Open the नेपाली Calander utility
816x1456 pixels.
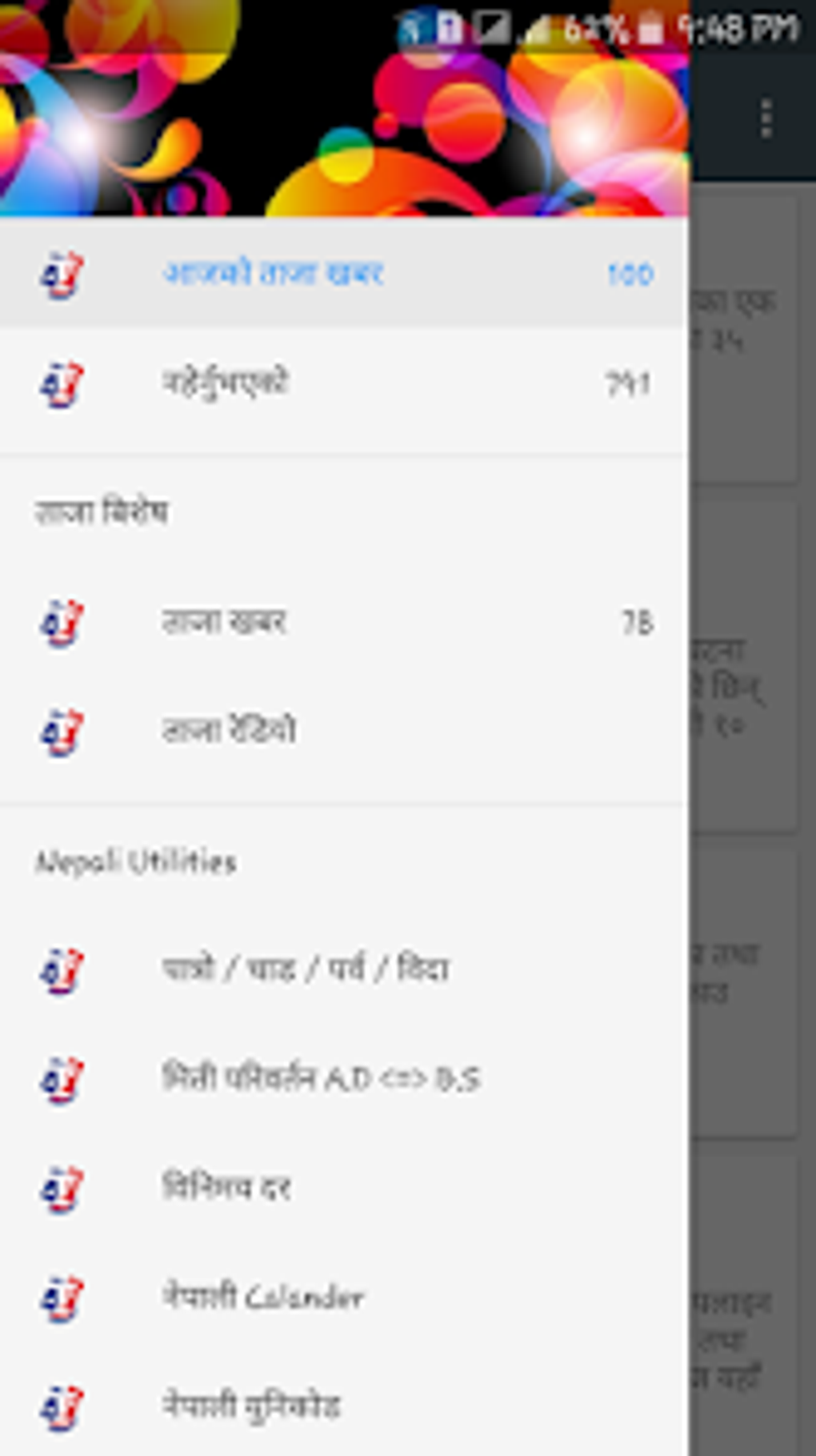[x=264, y=1298]
